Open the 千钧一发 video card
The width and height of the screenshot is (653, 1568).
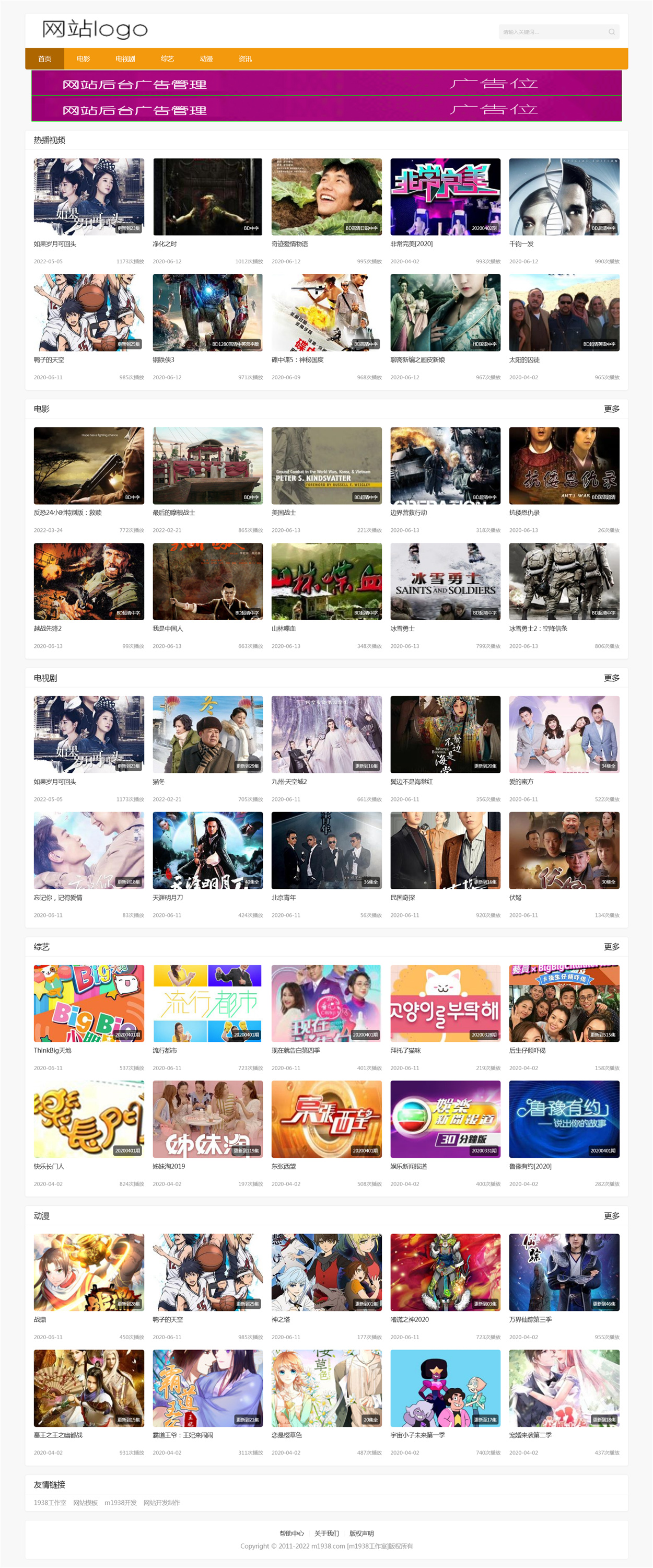click(x=564, y=196)
